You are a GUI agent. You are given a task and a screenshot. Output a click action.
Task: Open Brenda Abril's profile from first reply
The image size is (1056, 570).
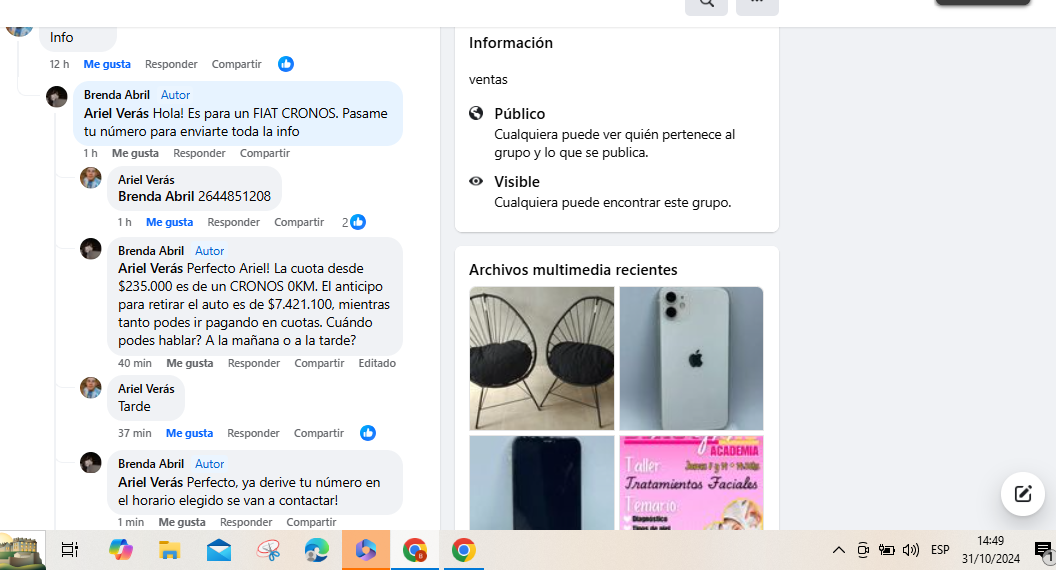(x=116, y=95)
